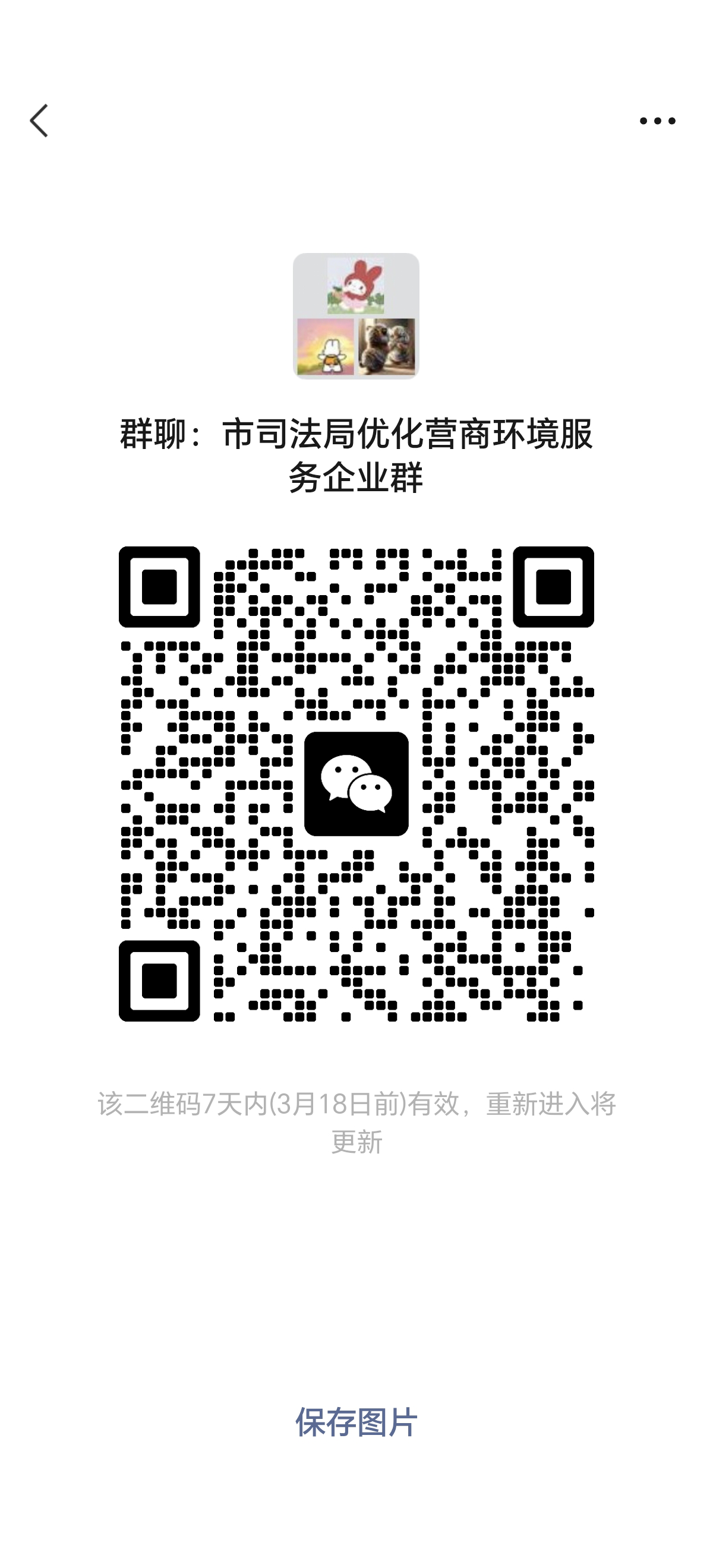713x1568 pixels.
Task: Open the three-dot overflow menu
Action: [x=657, y=121]
